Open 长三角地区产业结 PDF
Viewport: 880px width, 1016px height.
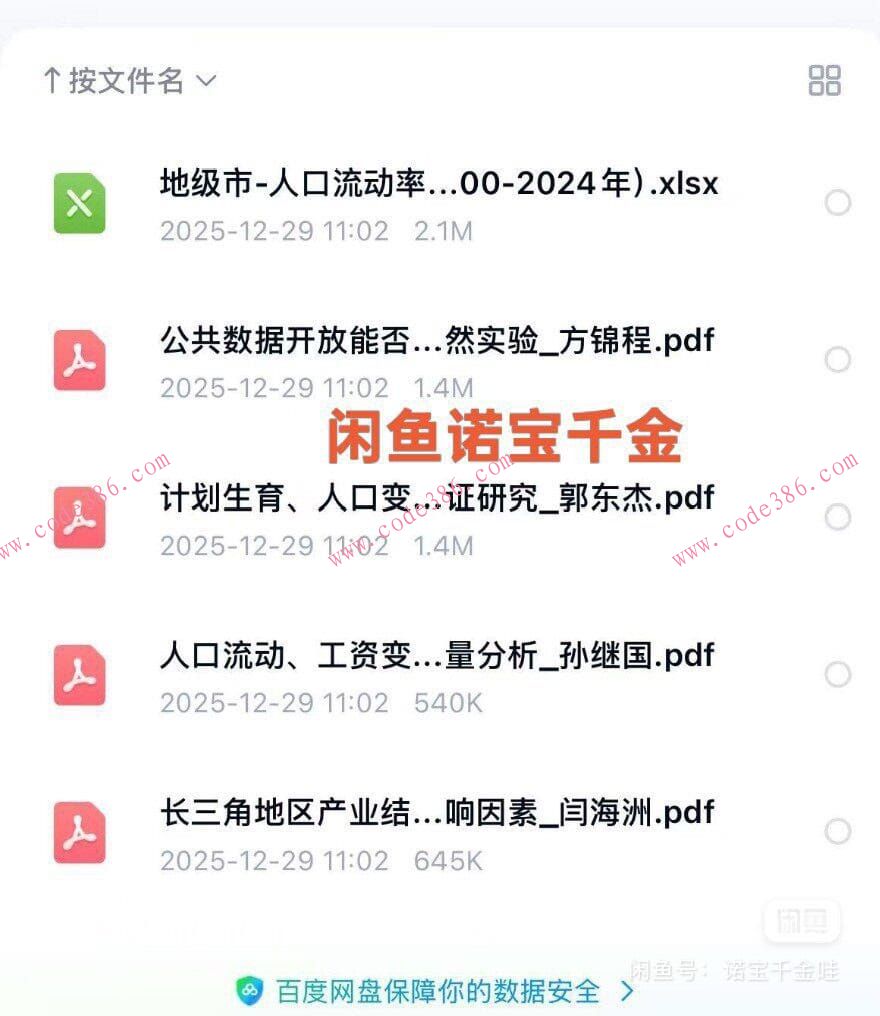pyautogui.click(x=435, y=813)
